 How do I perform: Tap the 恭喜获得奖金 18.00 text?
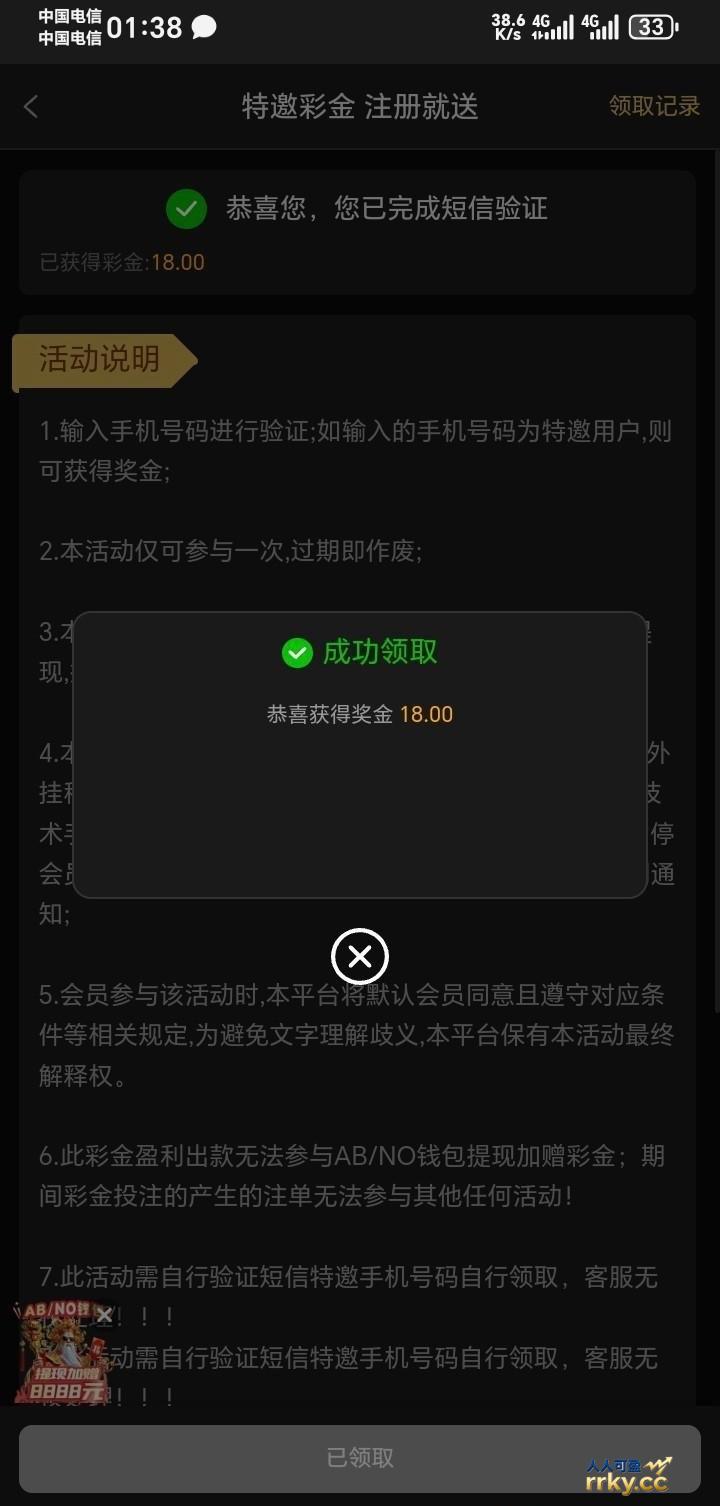[x=359, y=714]
